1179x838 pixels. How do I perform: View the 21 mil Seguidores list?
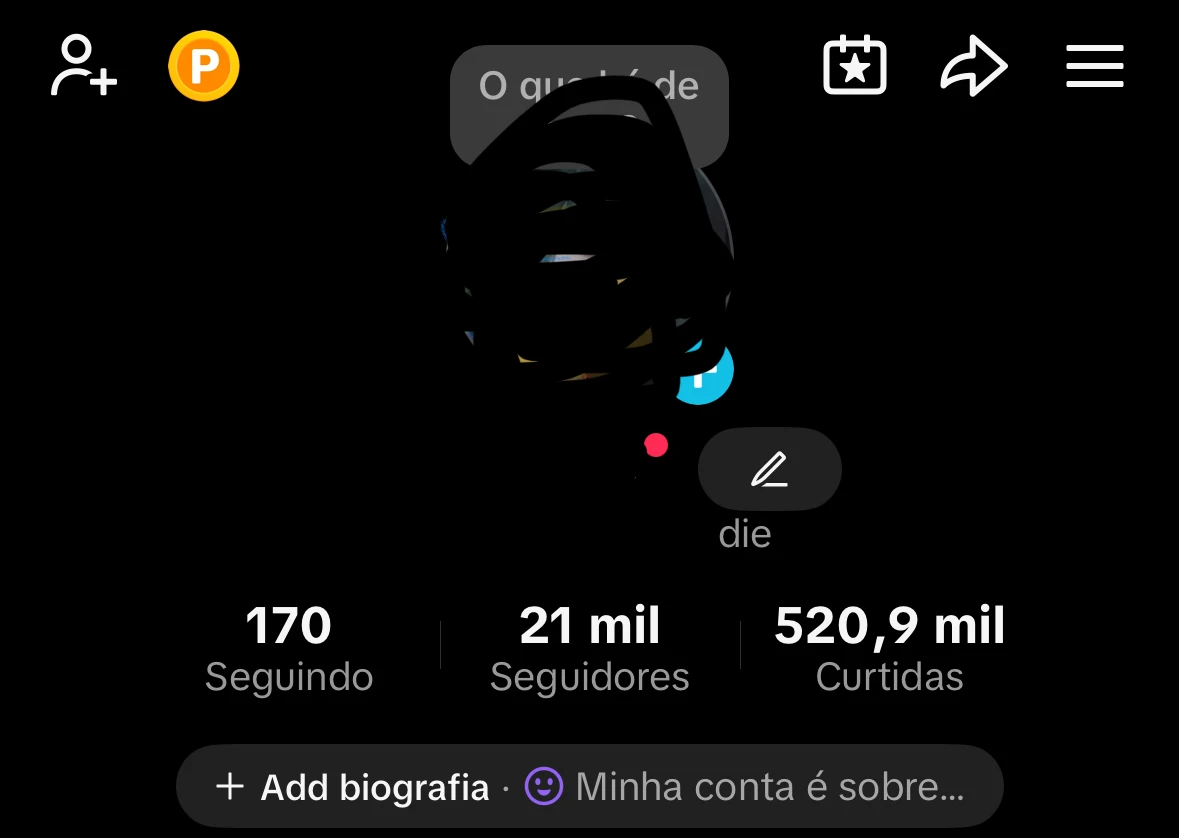click(x=590, y=648)
